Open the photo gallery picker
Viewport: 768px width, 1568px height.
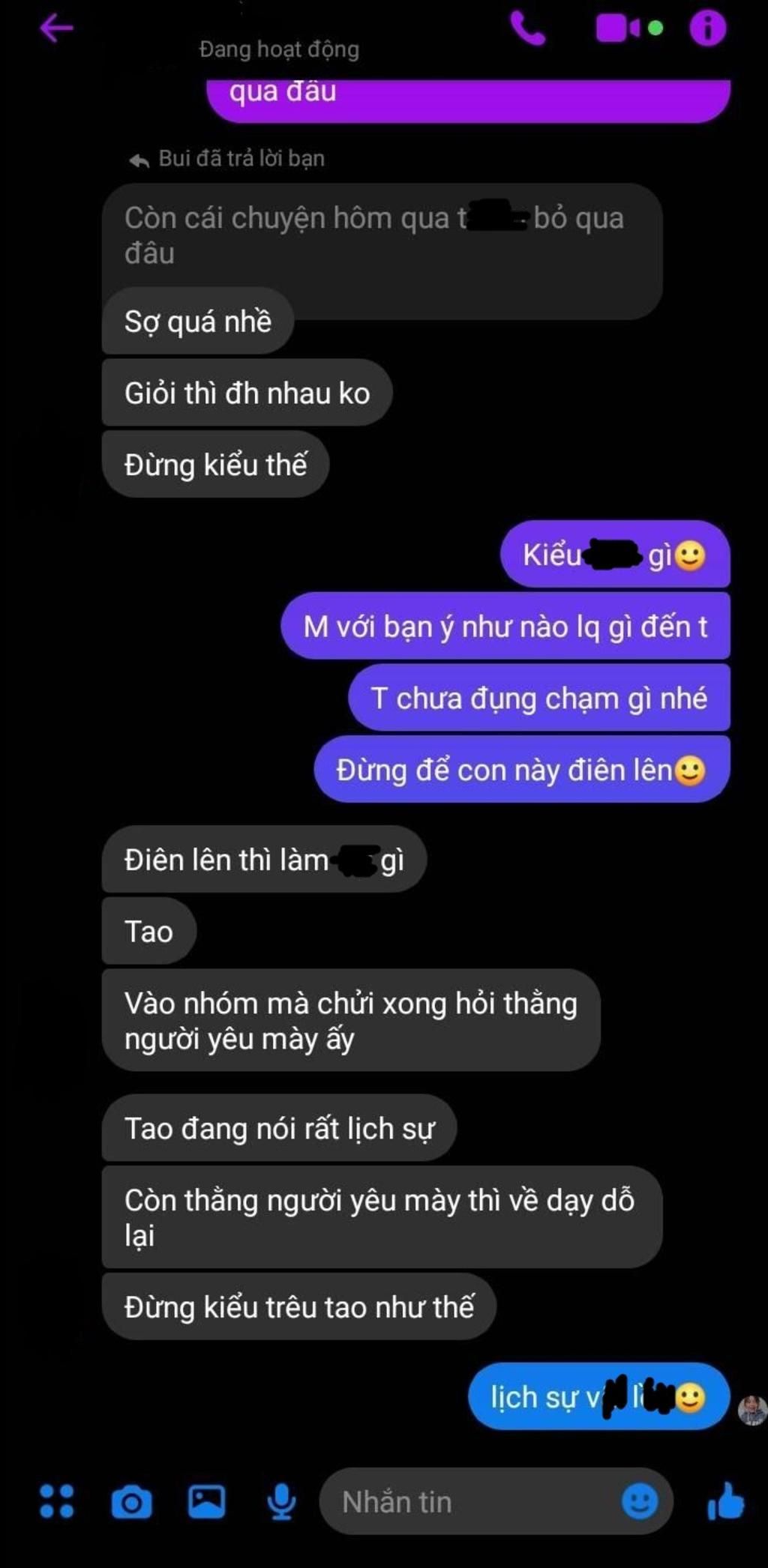coord(206,1501)
